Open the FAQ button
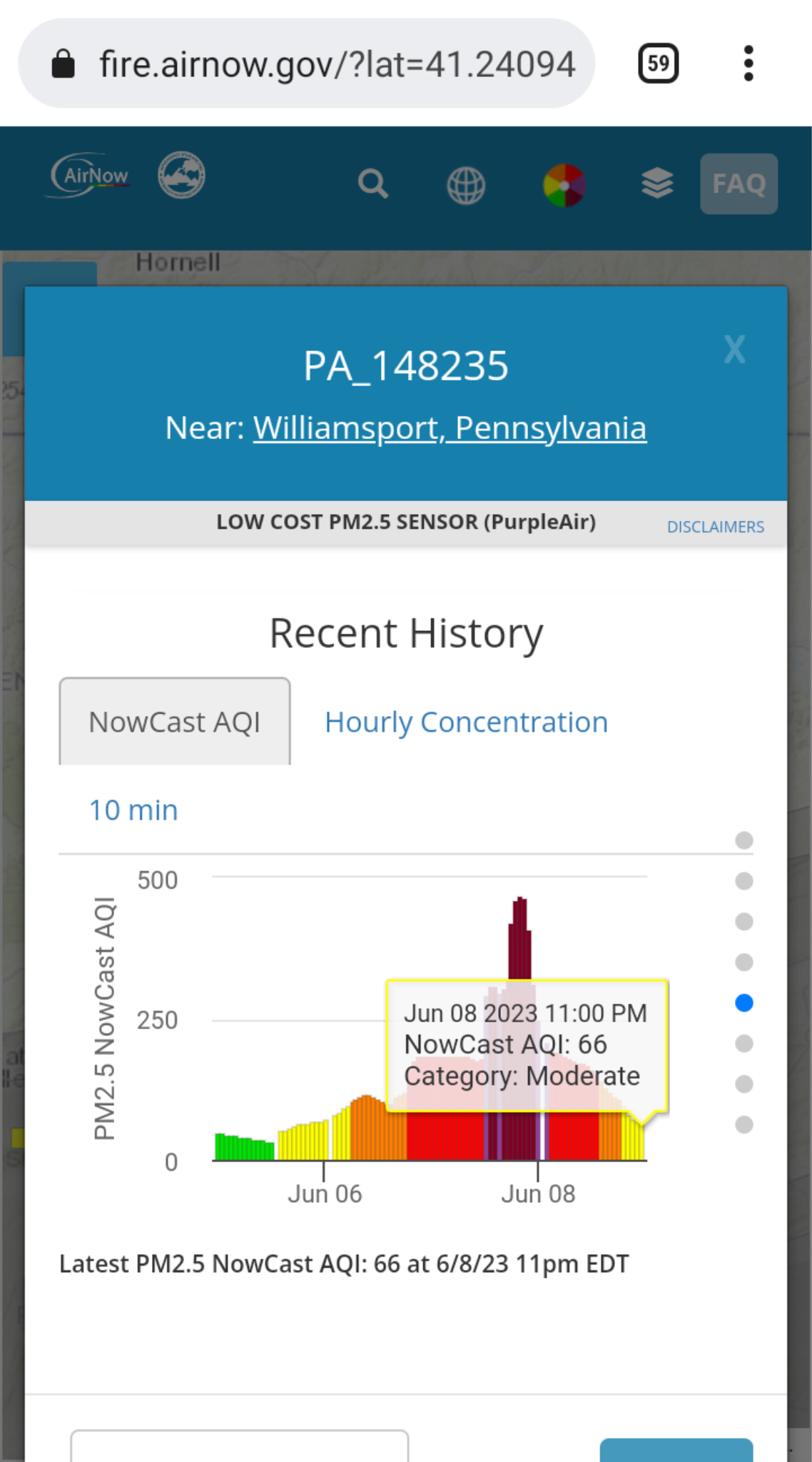Viewport: 812px width, 1462px height. pos(739,184)
